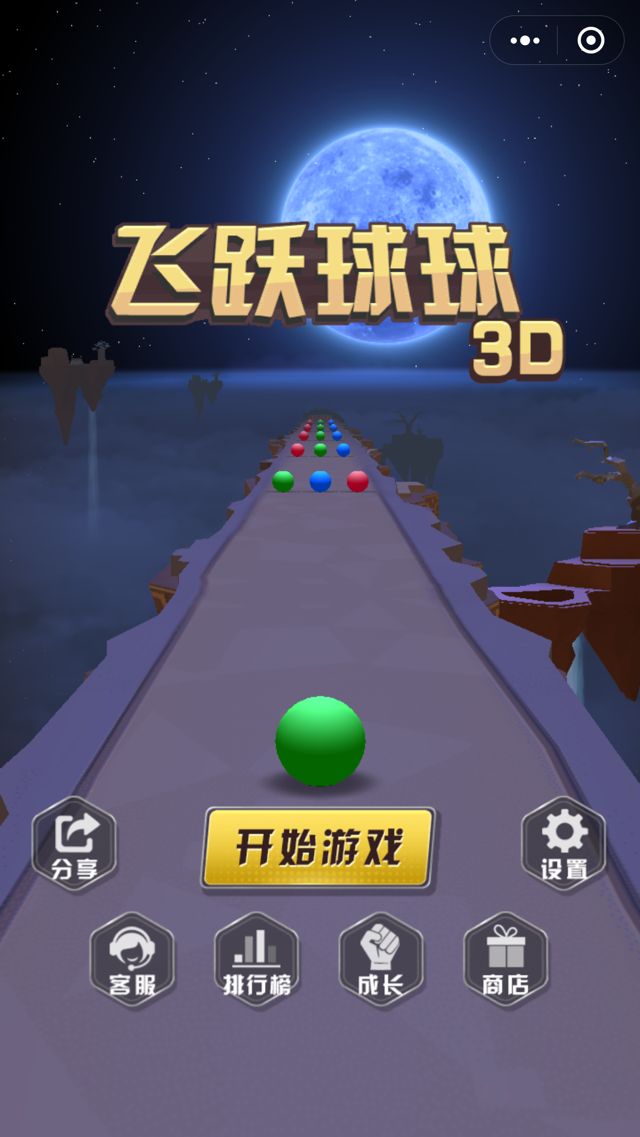View the 排行榜 leaderboard
The height and width of the screenshot is (1137, 640).
tap(257, 959)
